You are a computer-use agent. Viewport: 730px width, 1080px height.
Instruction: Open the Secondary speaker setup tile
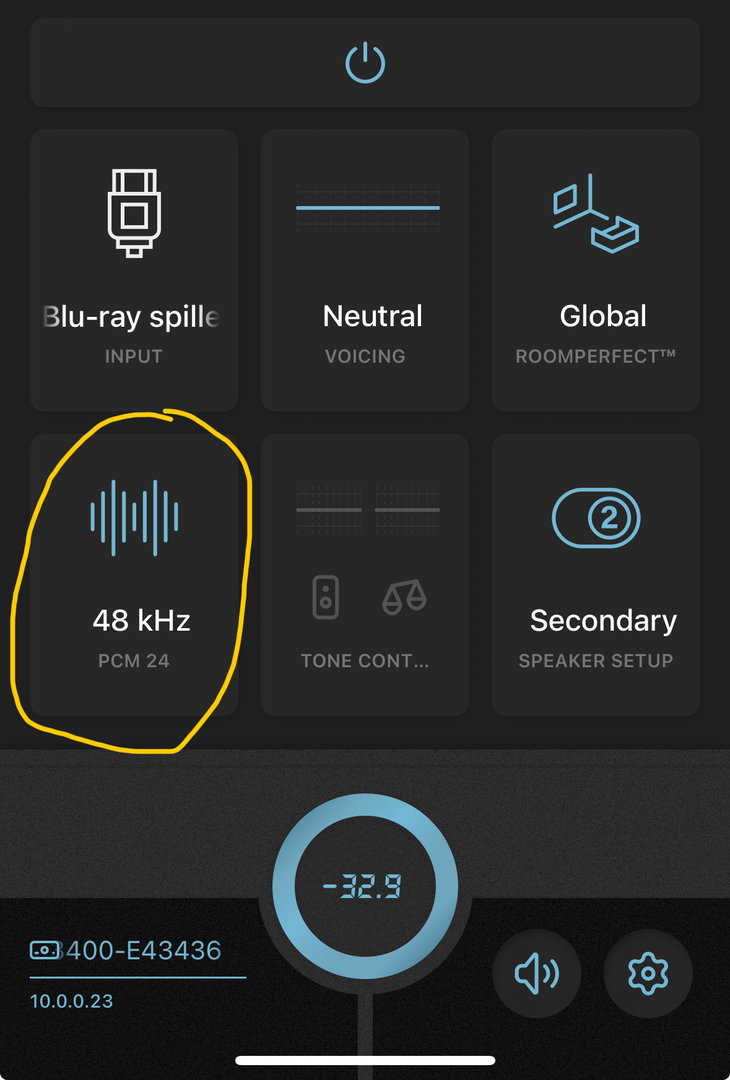click(596, 575)
